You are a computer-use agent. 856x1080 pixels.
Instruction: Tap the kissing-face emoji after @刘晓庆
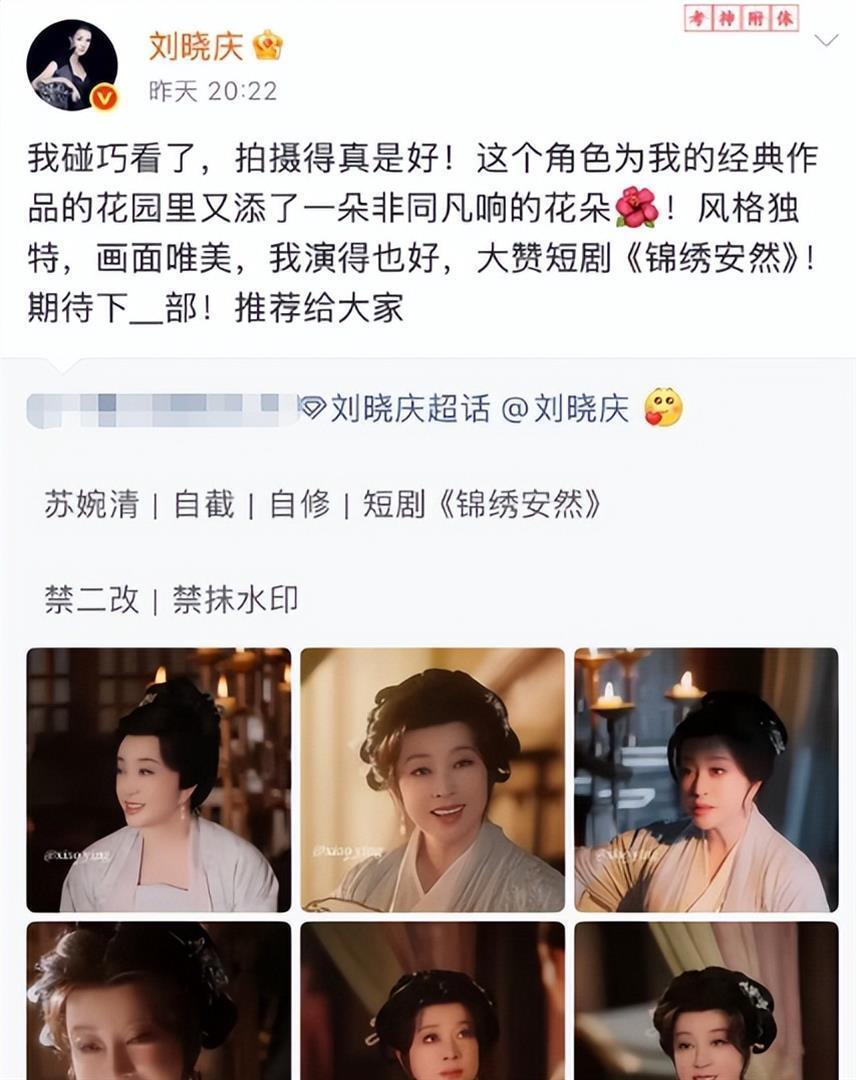pos(665,406)
